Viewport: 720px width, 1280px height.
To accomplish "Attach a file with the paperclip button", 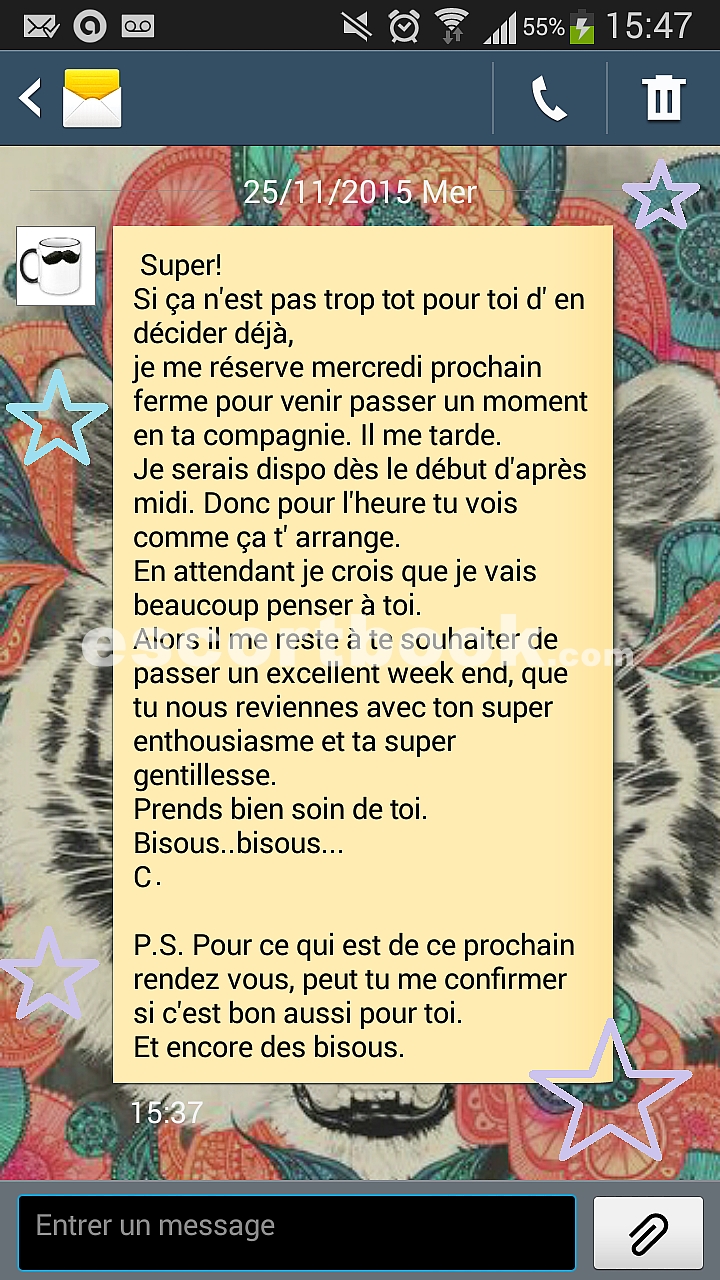I will click(648, 1232).
